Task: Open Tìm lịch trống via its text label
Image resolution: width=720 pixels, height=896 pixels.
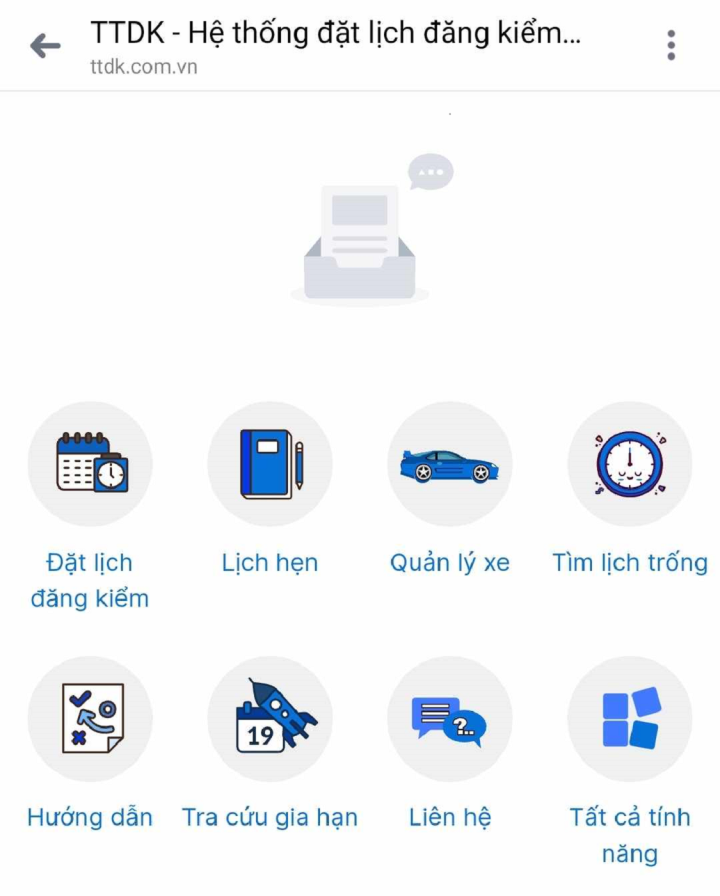Action: [x=629, y=562]
